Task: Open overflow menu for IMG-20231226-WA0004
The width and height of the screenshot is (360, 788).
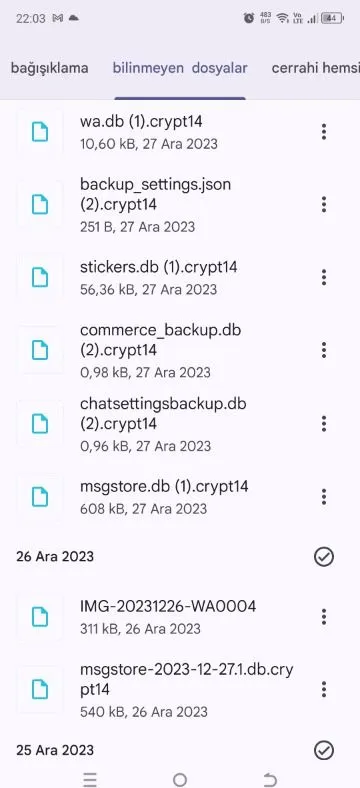Action: 324,616
